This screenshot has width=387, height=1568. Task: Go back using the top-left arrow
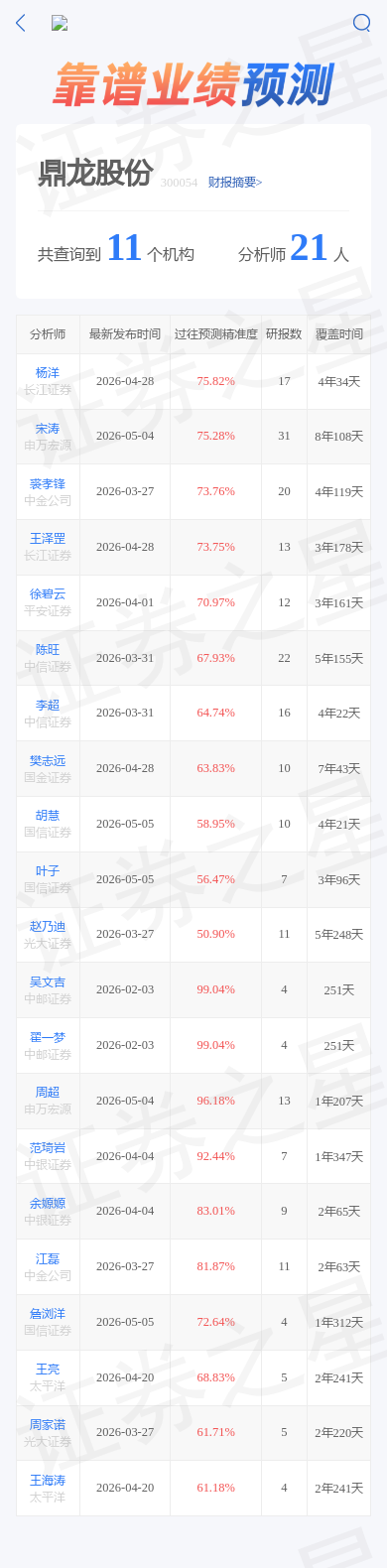tap(21, 23)
